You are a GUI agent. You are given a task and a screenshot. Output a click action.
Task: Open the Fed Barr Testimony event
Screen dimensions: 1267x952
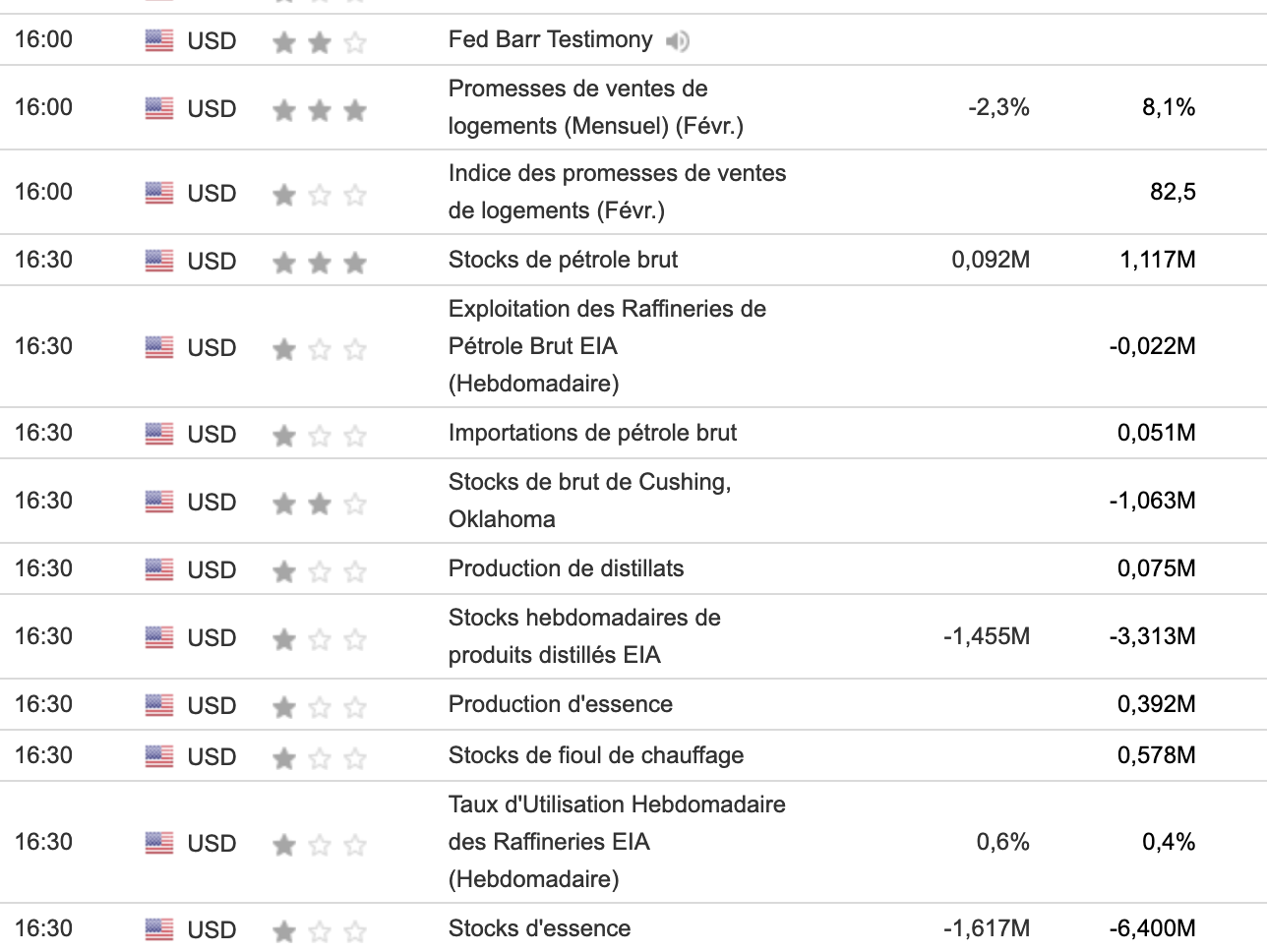[550, 39]
